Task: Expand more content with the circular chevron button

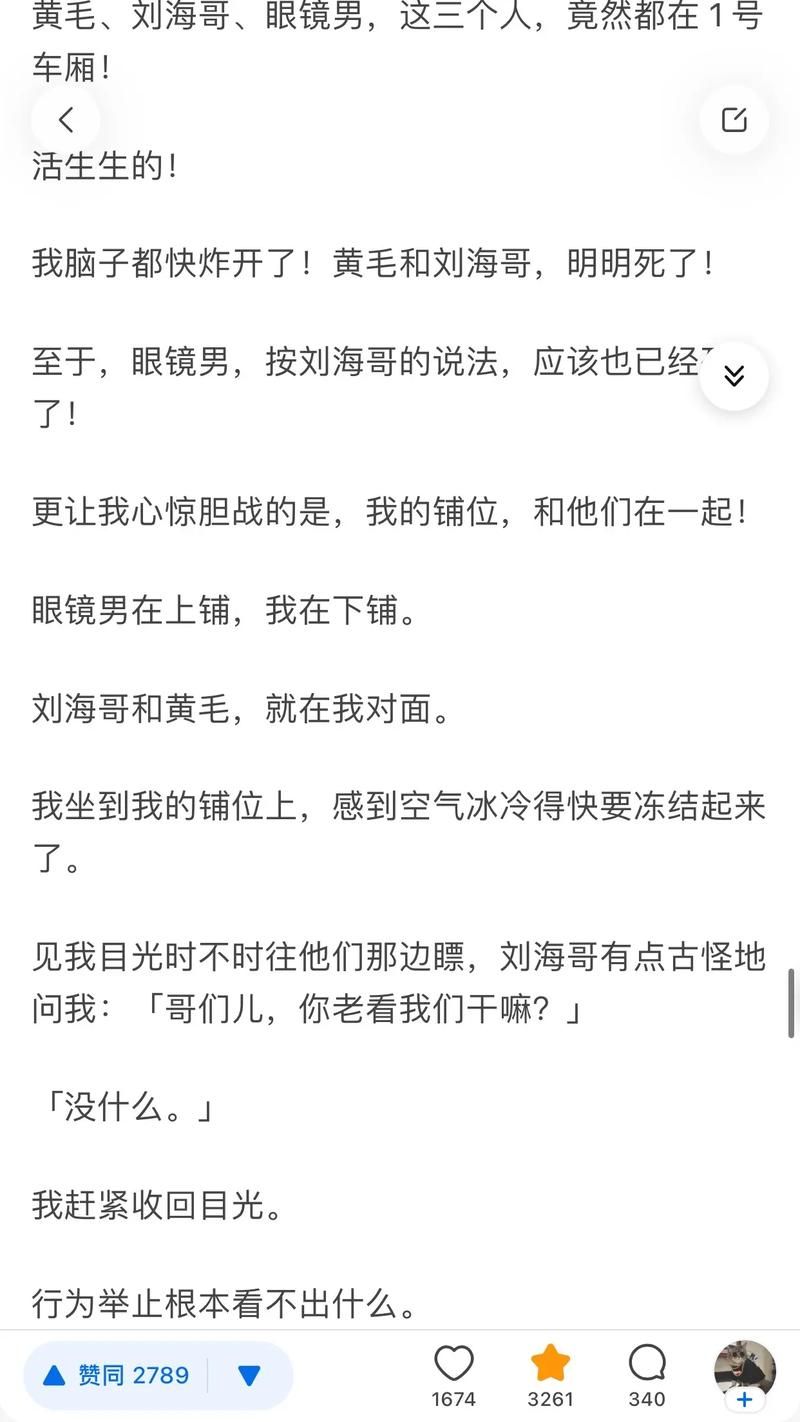Action: [x=735, y=376]
